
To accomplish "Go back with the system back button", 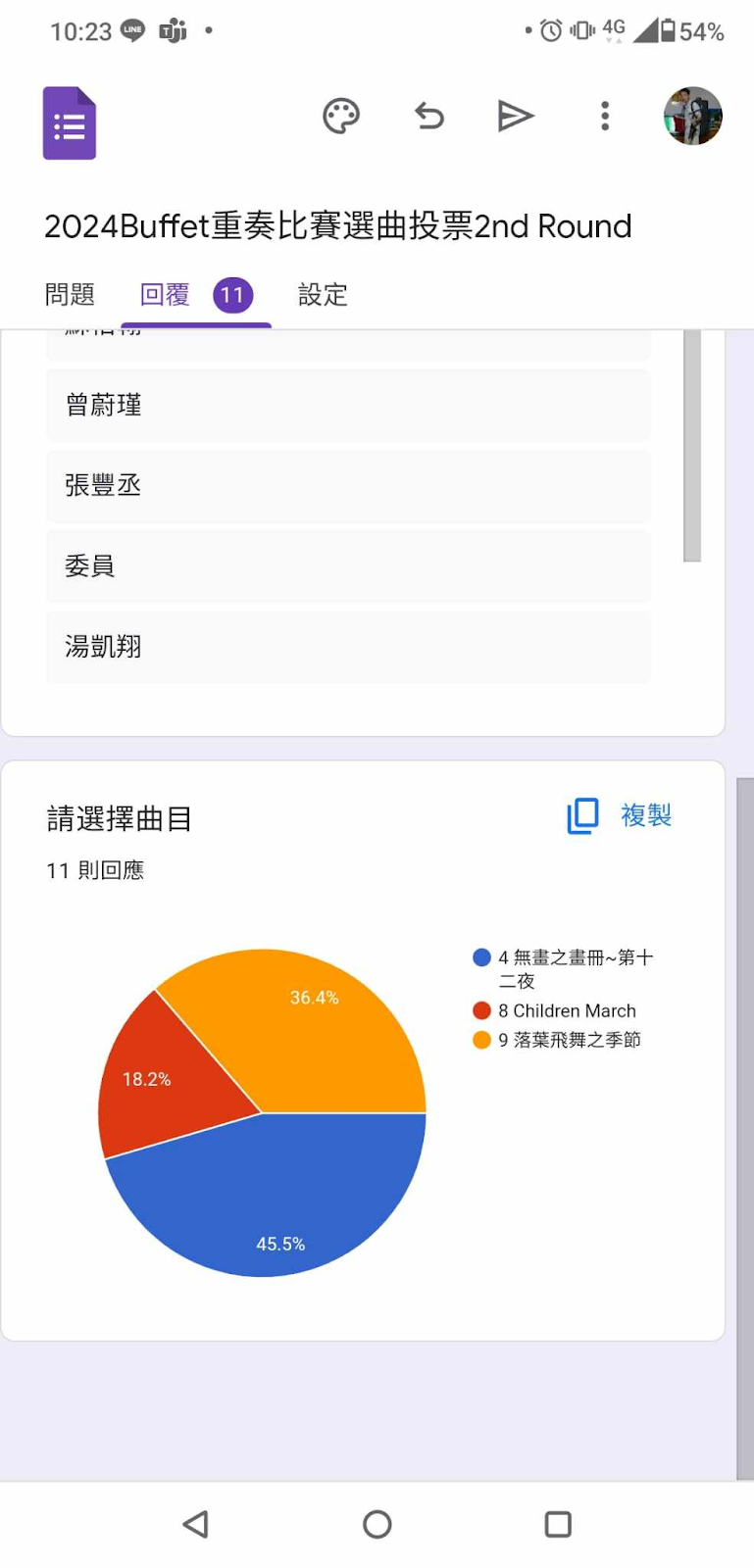I will (x=196, y=1524).
